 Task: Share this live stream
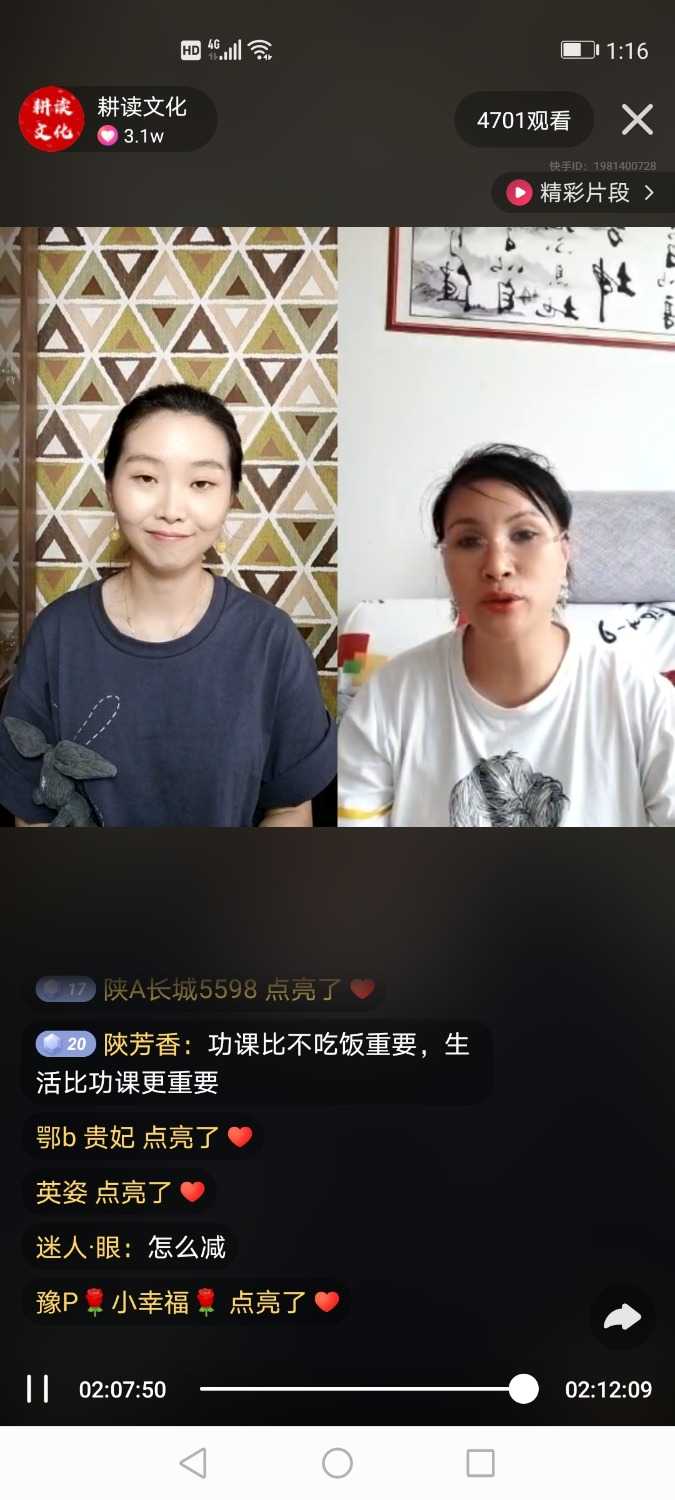622,1318
